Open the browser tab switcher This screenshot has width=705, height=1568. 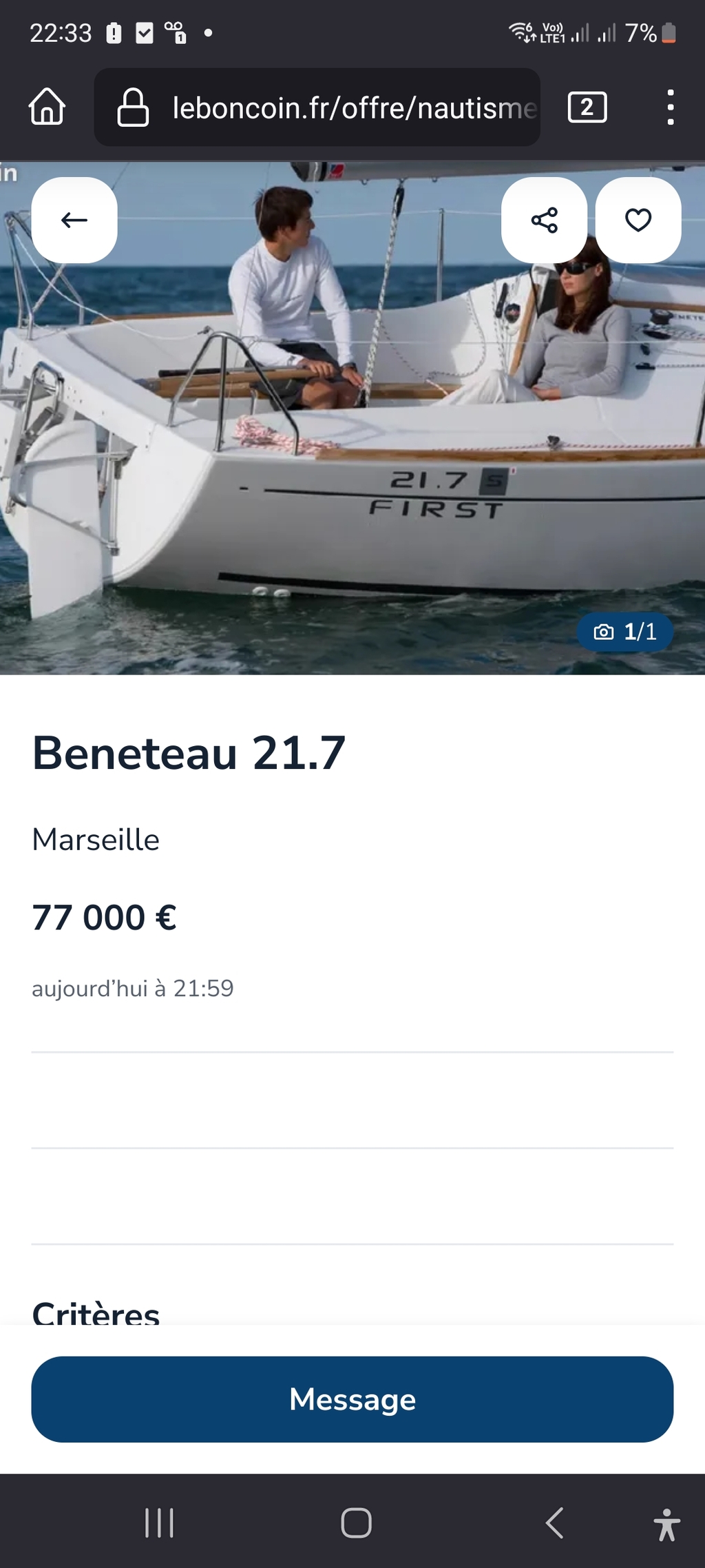[587, 107]
